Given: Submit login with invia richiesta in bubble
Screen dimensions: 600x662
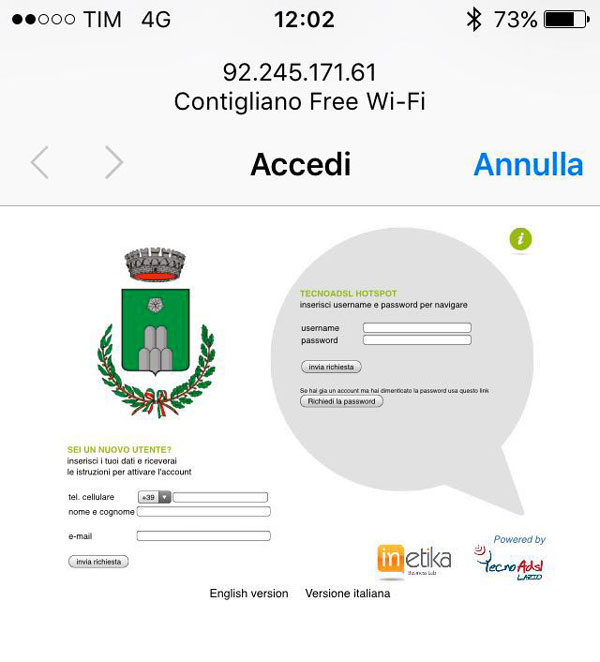Looking at the screenshot, I should (331, 367).
